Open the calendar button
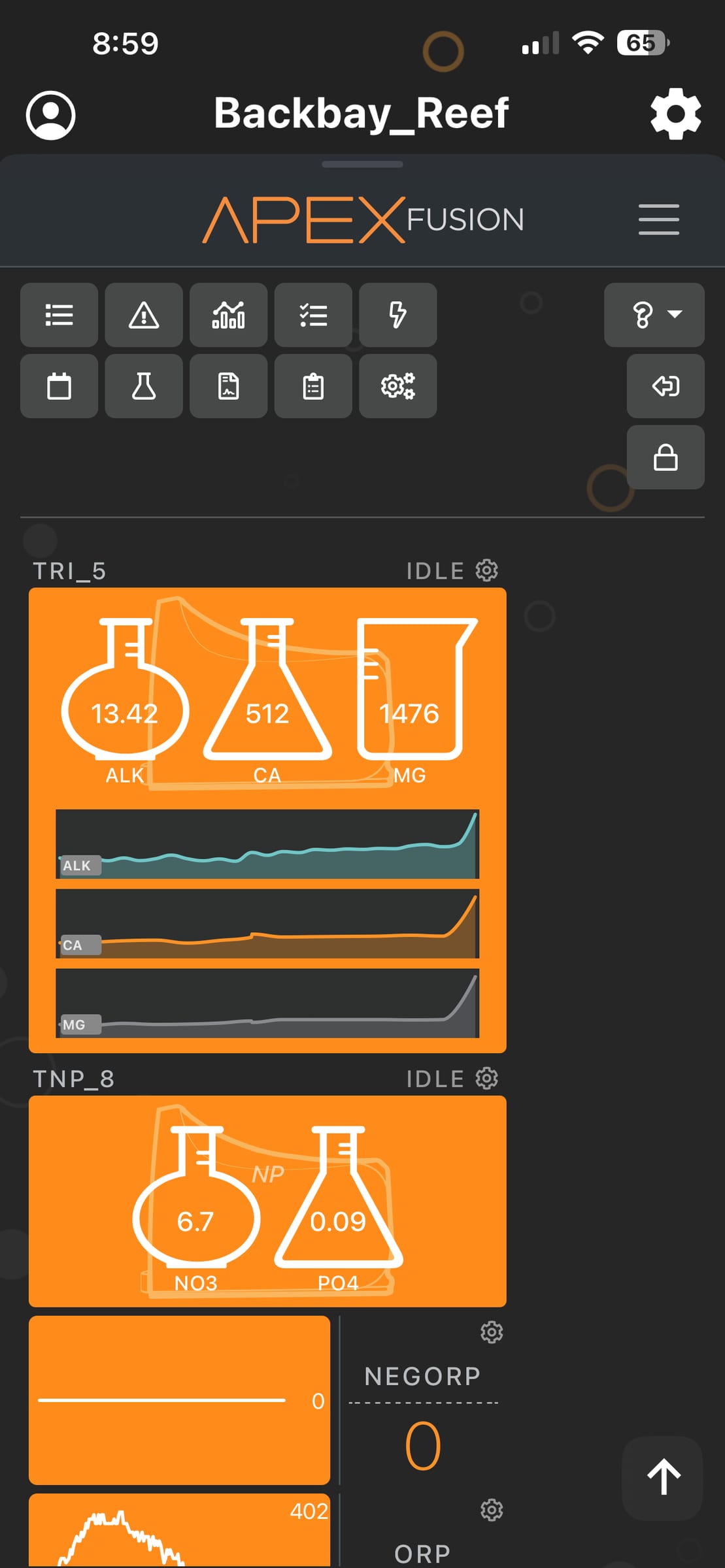725x1568 pixels. click(59, 386)
